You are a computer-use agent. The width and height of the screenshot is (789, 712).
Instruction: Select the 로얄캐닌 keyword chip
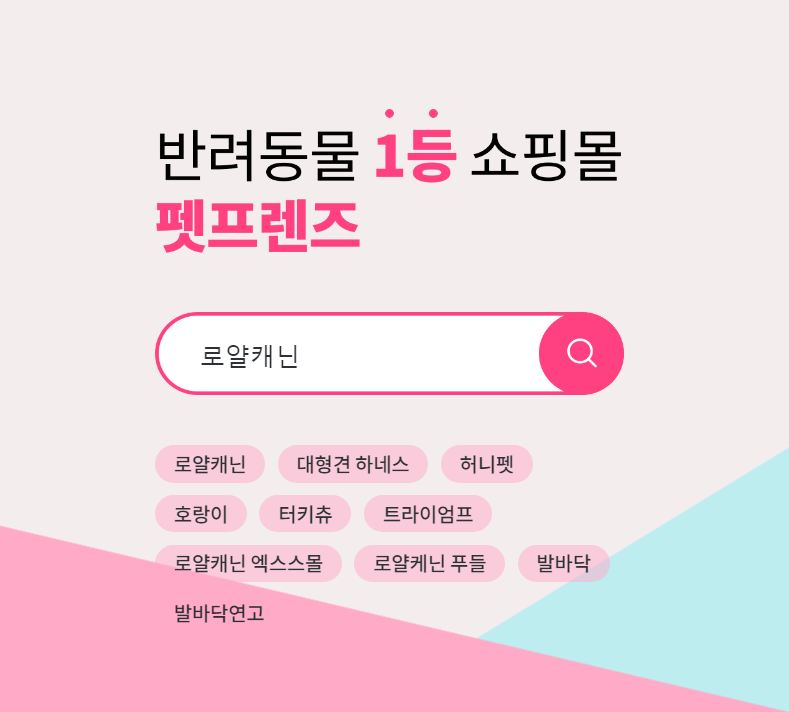[209, 464]
